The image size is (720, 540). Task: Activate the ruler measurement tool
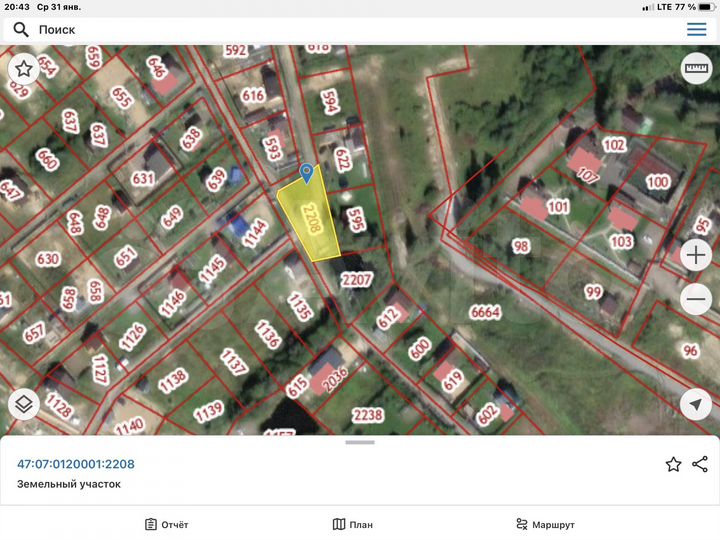click(695, 69)
